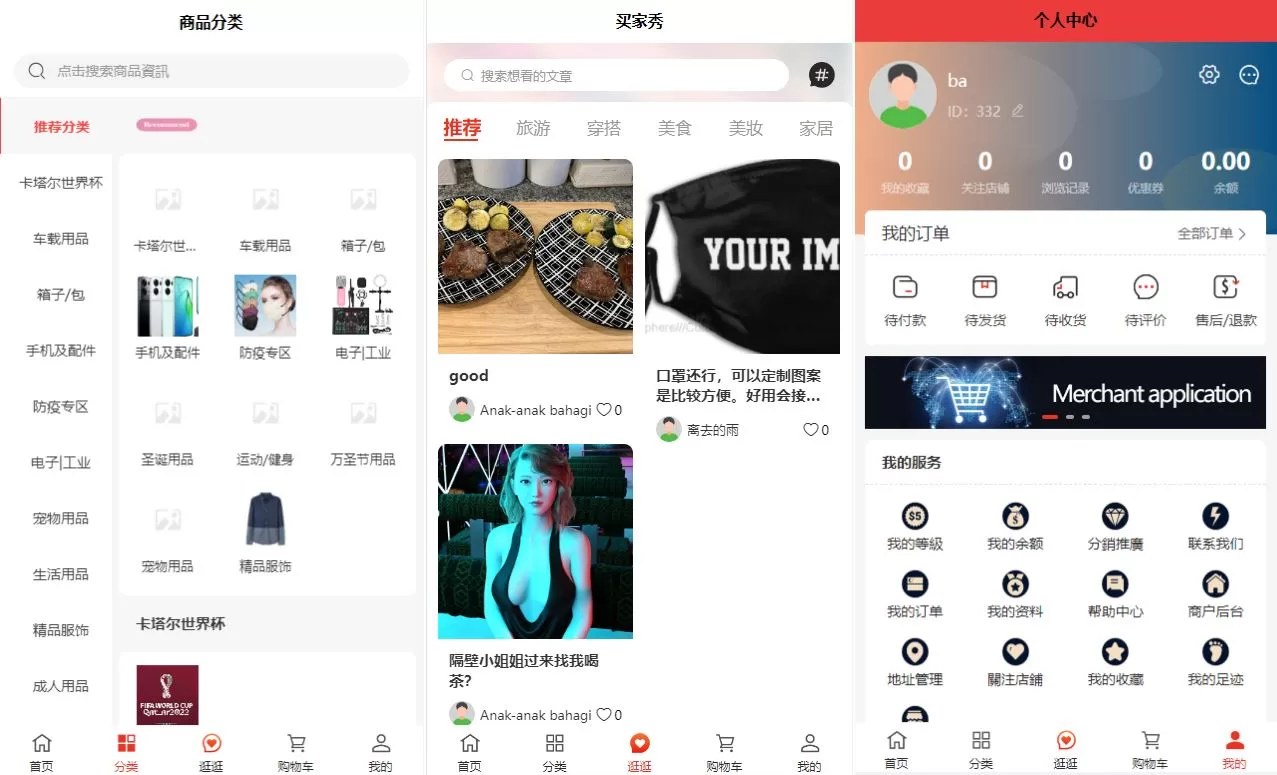The width and height of the screenshot is (1277, 775).
Task: Open 联系我们 contact us
Action: 1215,527
